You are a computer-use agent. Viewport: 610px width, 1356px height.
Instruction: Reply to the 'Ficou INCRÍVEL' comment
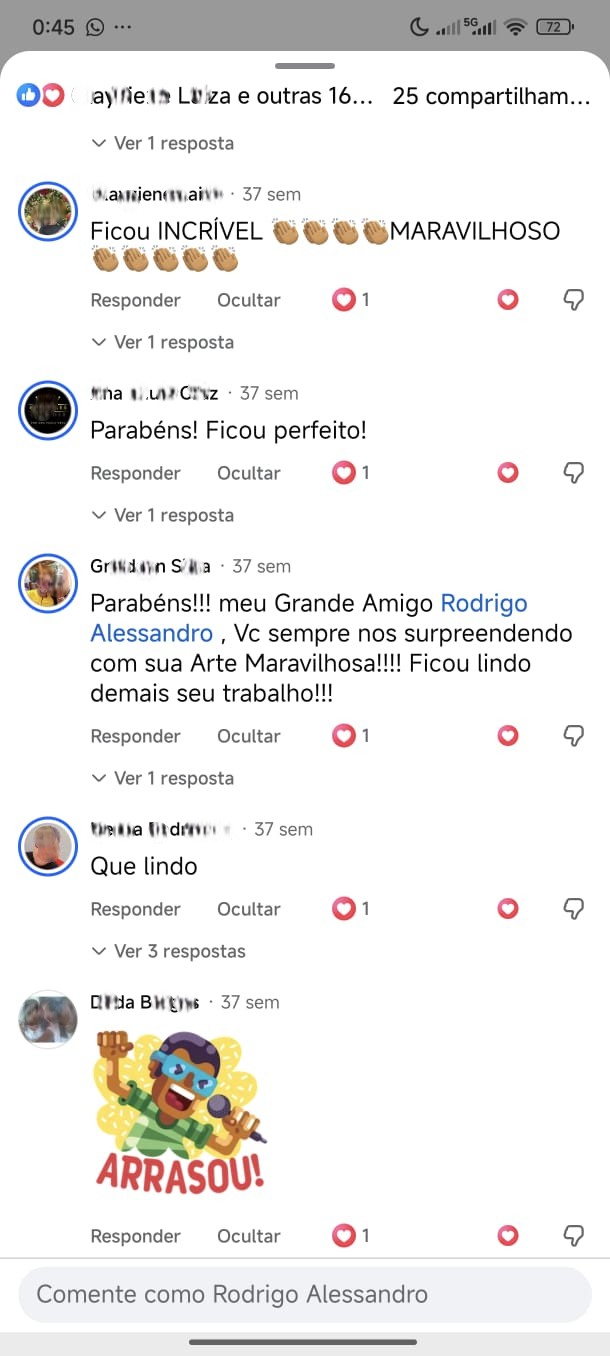(x=135, y=300)
